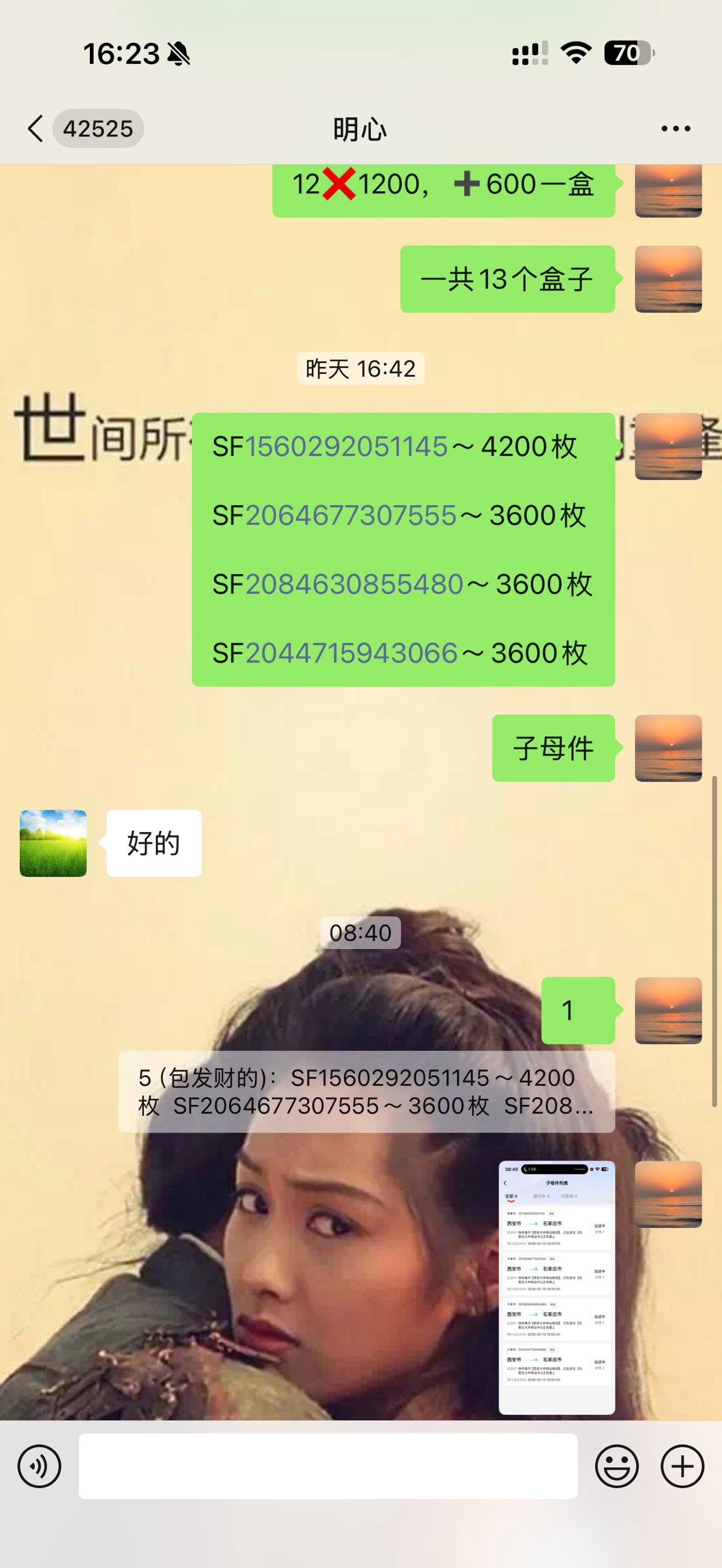
Task: Open tracking number SF1560292051145 in green bubble
Action: (x=346, y=447)
